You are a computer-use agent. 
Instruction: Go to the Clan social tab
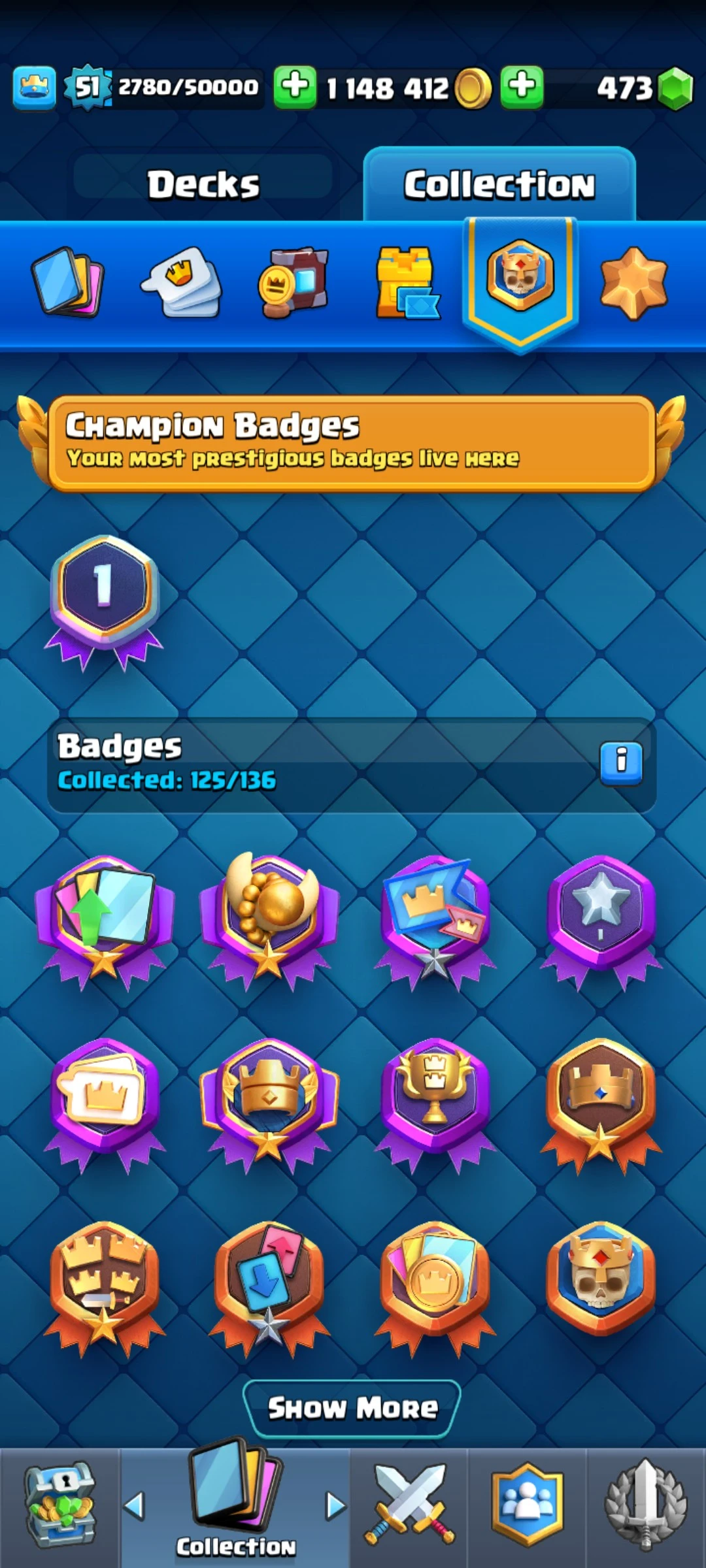point(528,1506)
